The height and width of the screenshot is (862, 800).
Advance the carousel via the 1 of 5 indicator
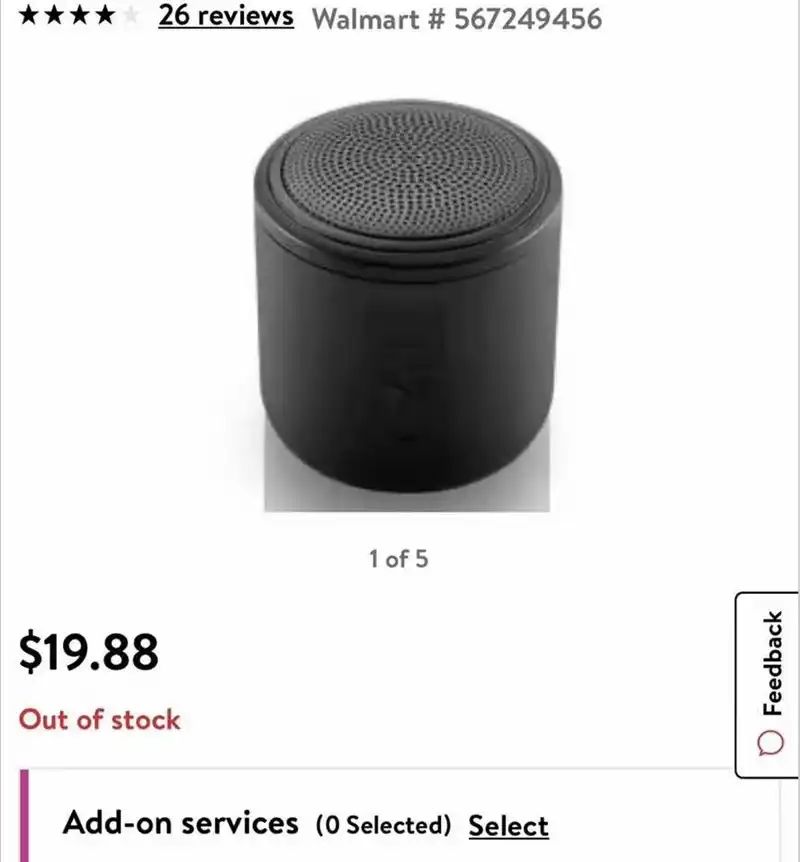tap(400, 559)
